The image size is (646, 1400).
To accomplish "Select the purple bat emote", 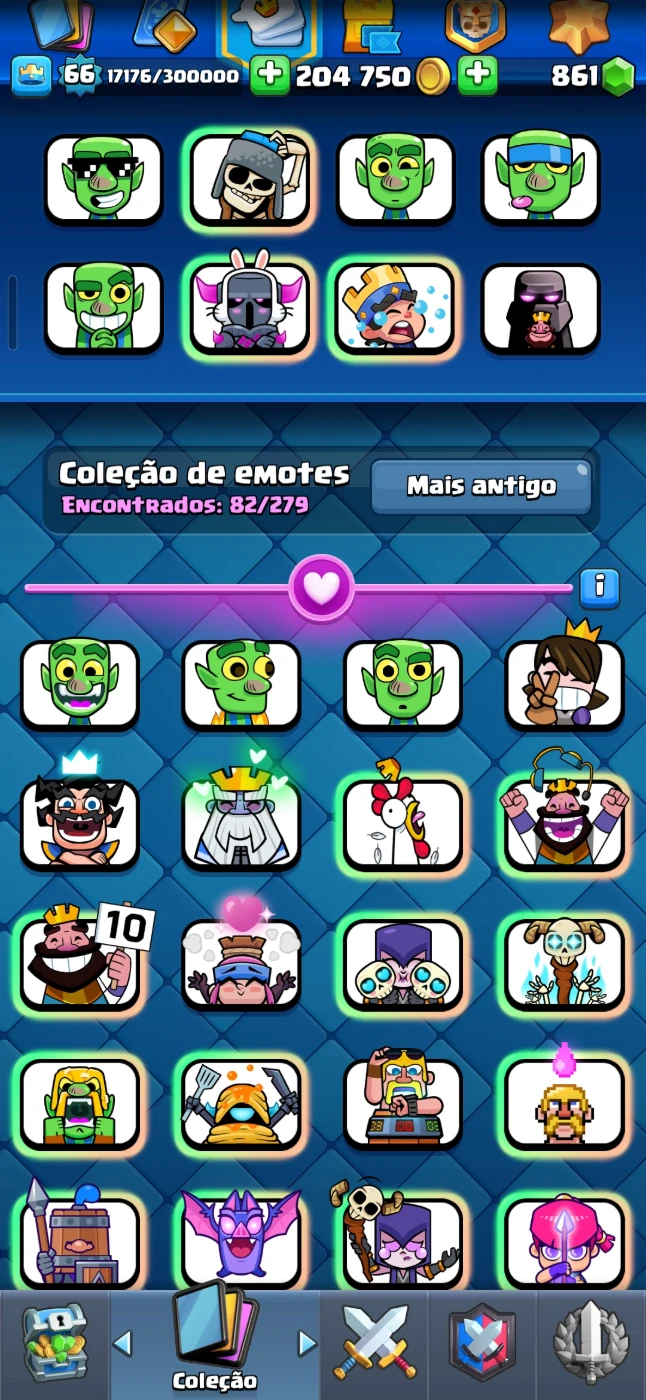I will 241,1238.
